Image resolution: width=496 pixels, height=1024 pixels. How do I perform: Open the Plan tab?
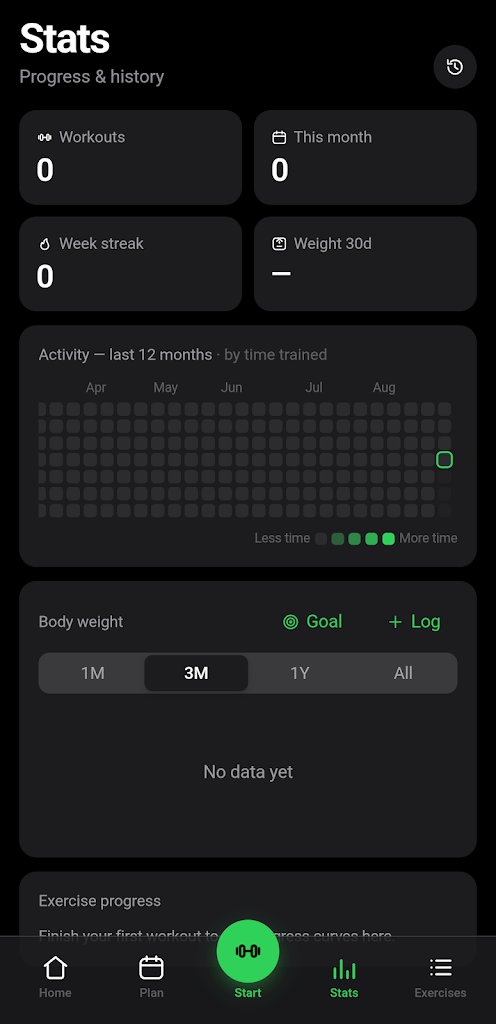tap(151, 977)
